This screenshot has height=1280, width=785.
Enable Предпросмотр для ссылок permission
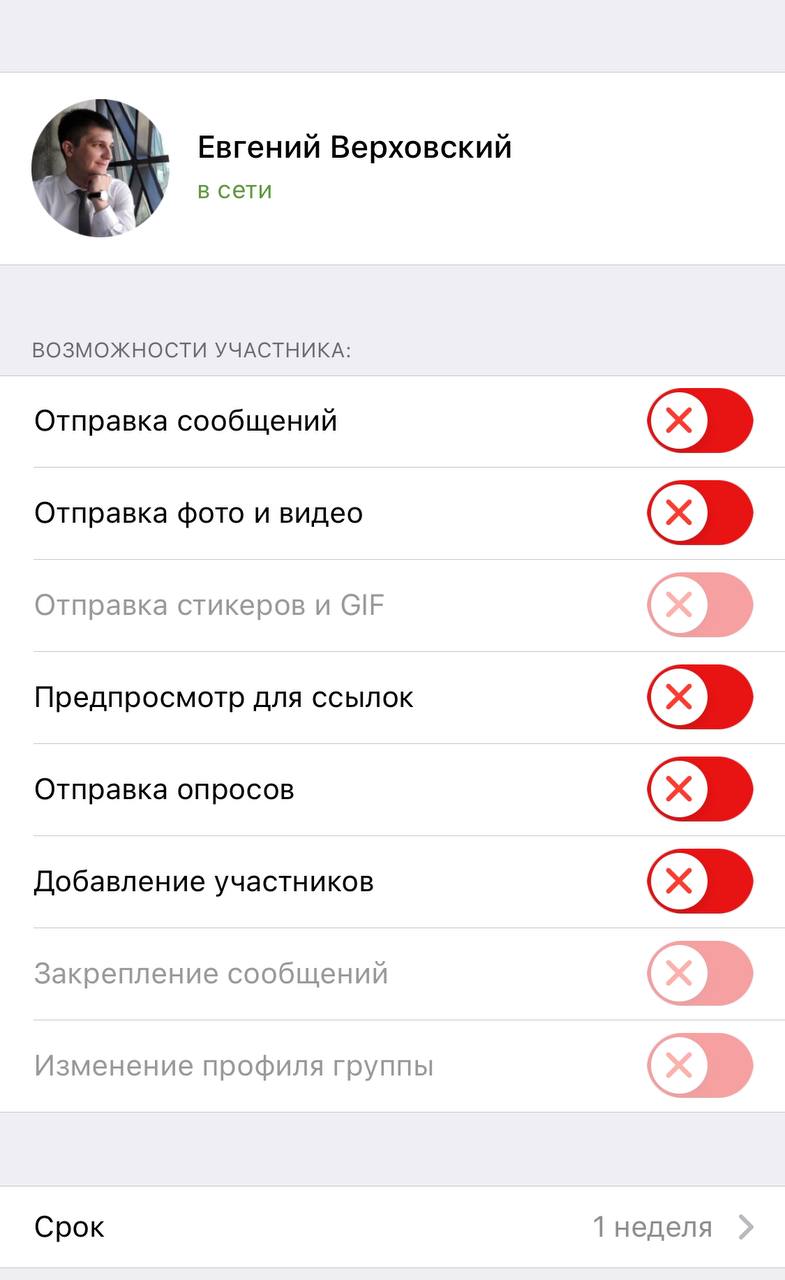click(x=699, y=697)
